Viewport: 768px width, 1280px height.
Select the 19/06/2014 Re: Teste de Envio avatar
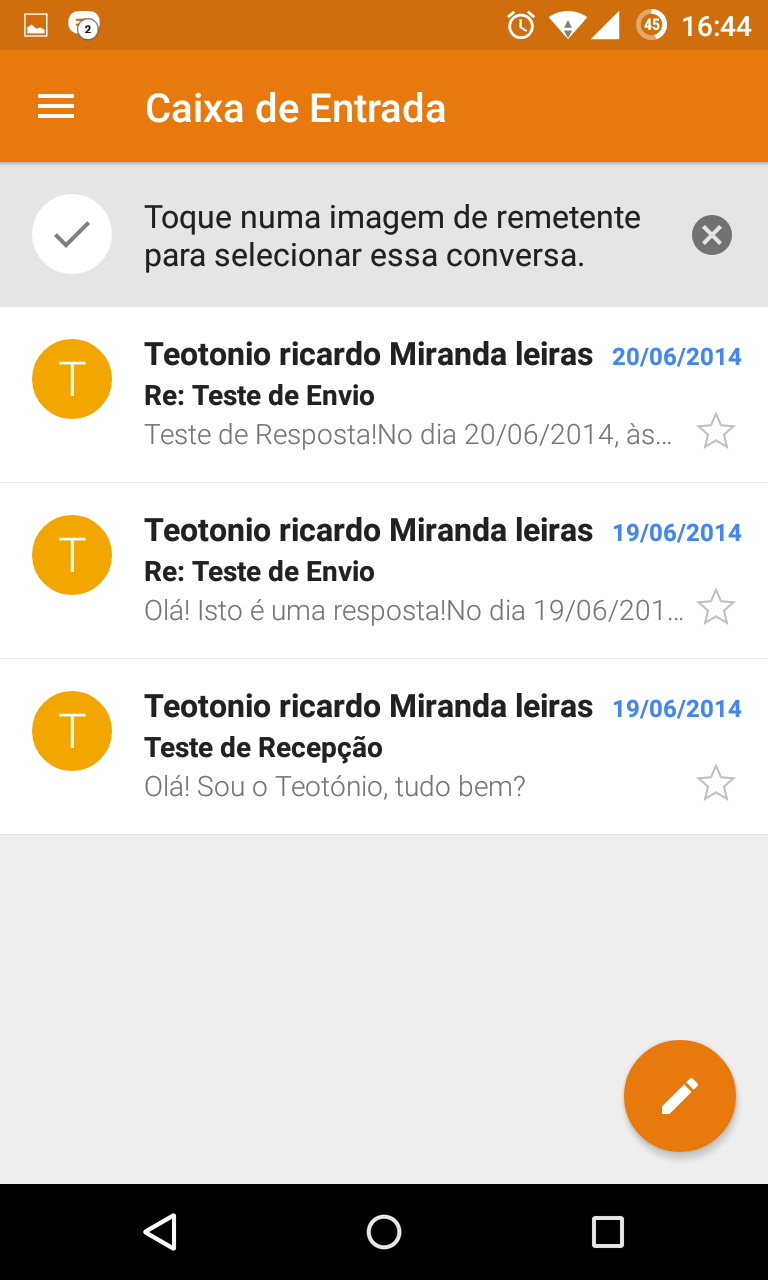click(72, 555)
